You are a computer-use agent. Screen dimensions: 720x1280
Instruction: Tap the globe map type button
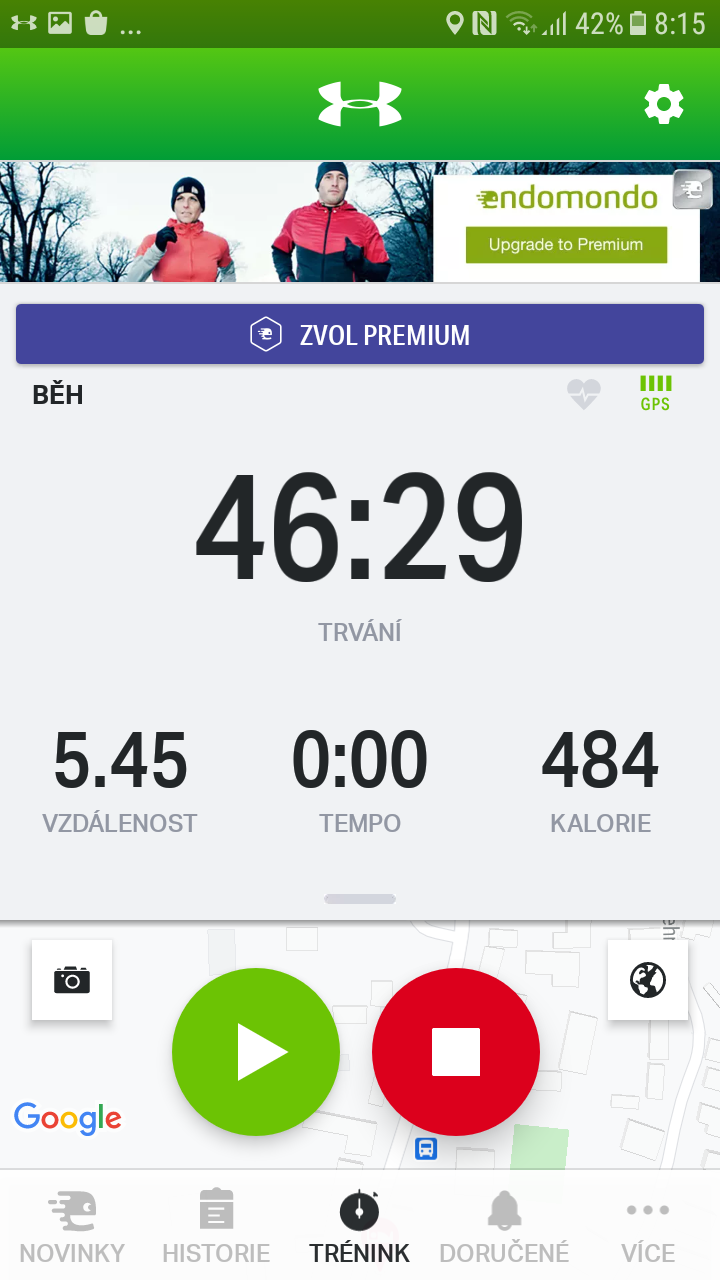[x=648, y=980]
